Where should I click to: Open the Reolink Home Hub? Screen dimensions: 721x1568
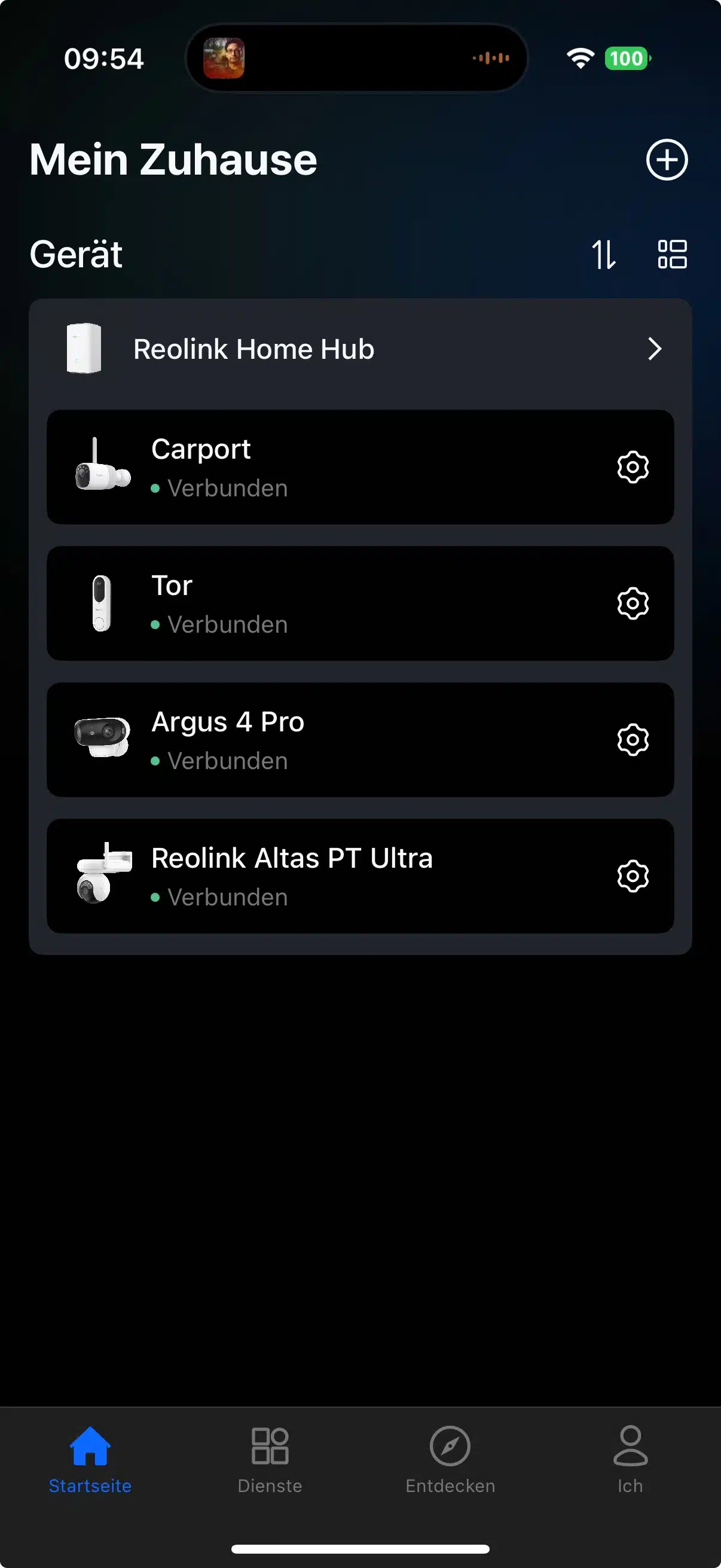[360, 349]
